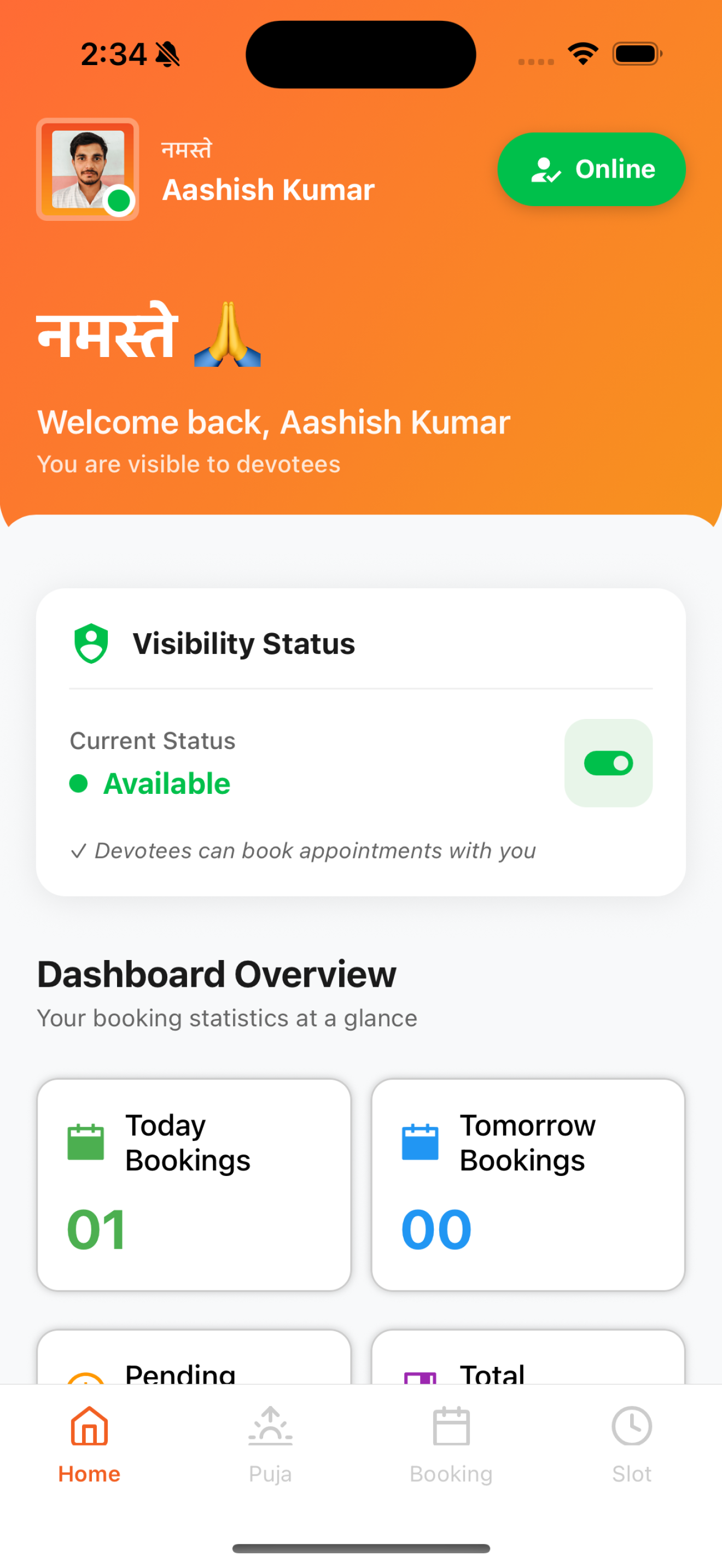
Task: Switch to the Home tab
Action: click(x=90, y=1443)
